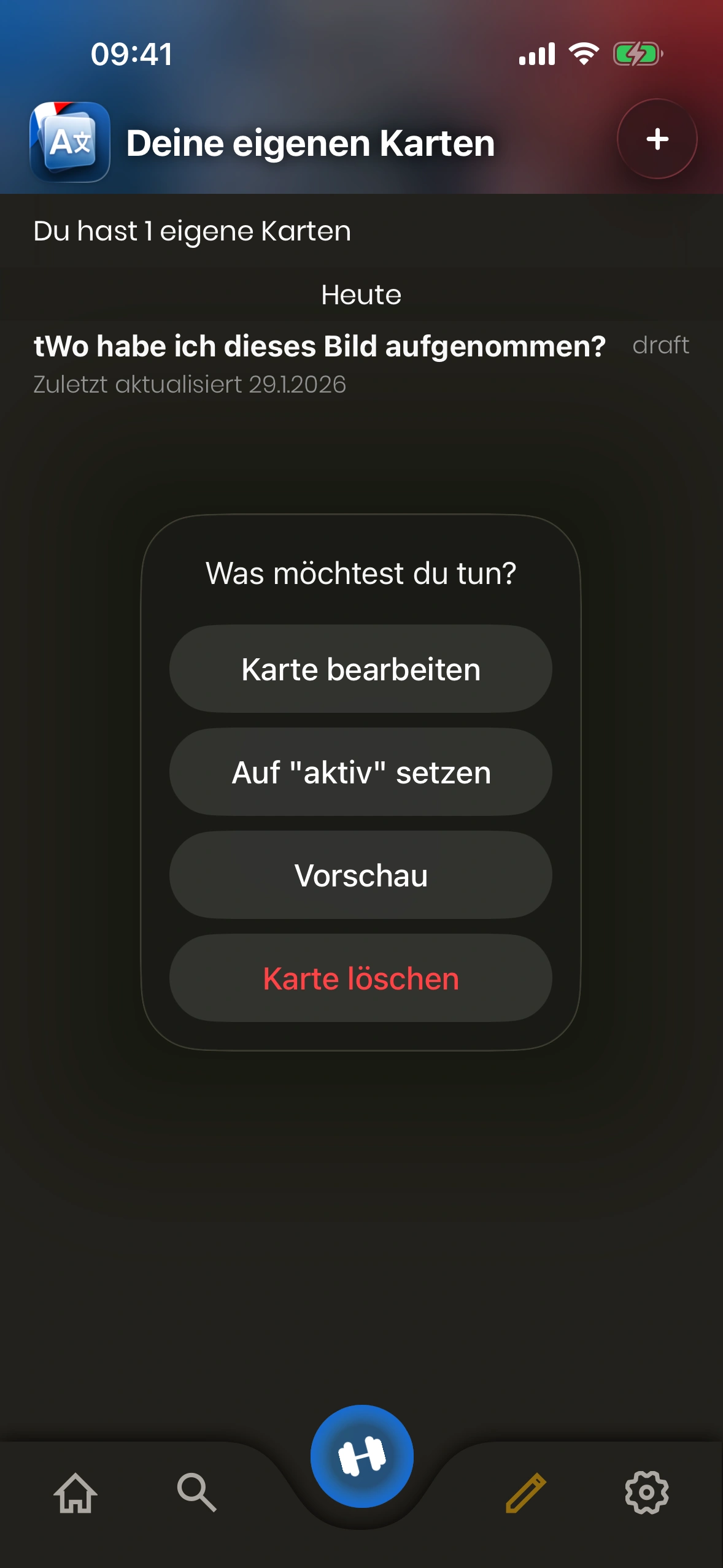Image resolution: width=723 pixels, height=1568 pixels.
Task: Open the settings gear tab
Action: (646, 1492)
